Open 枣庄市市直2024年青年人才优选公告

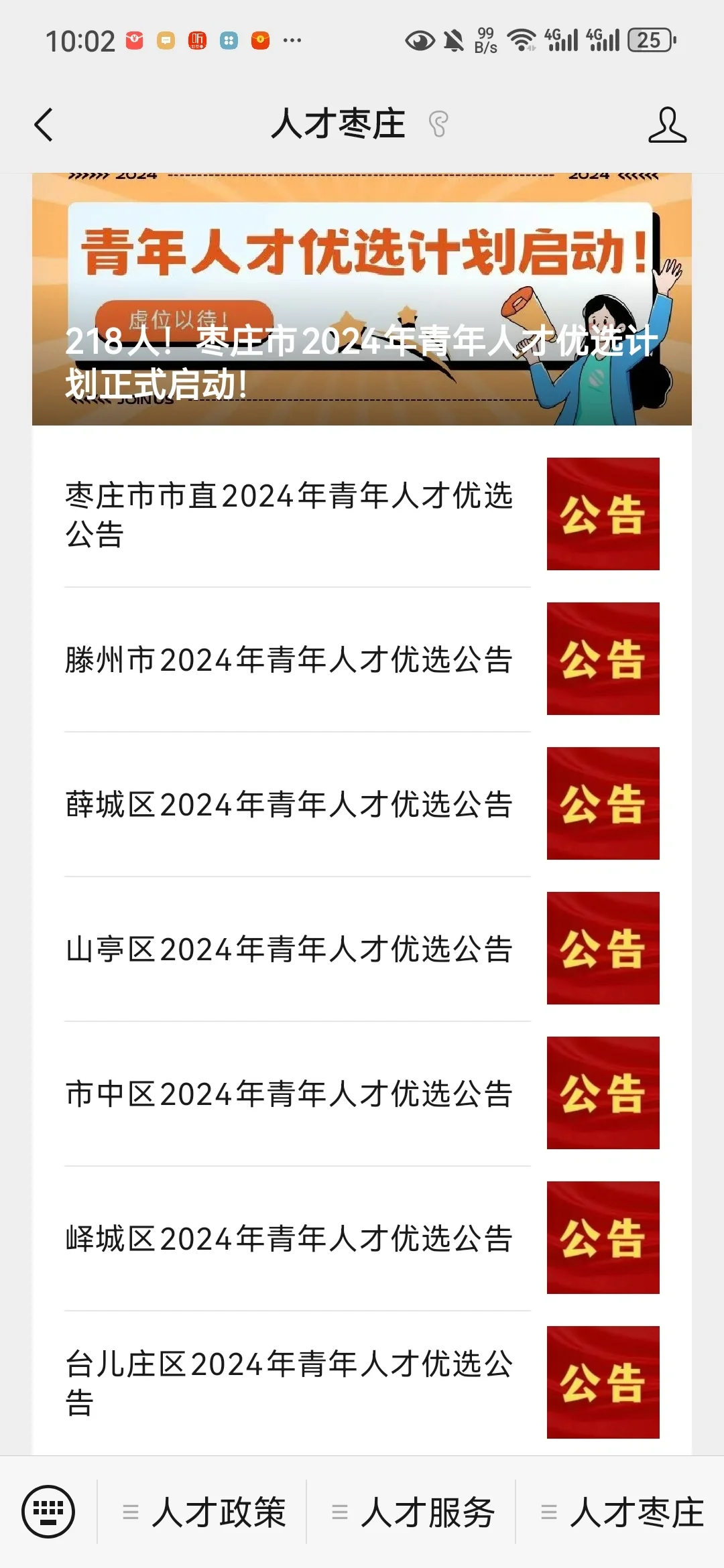(x=290, y=515)
